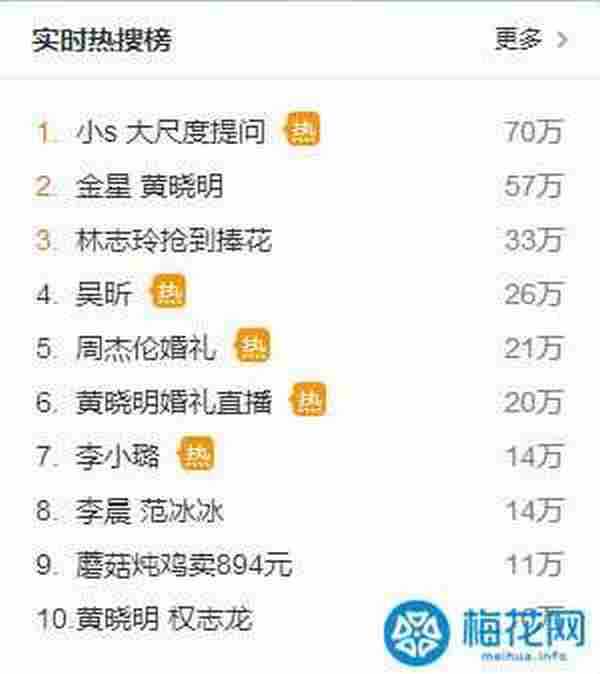Tap the 李小璐 hot search row
This screenshot has height=674, width=600.
(118, 457)
